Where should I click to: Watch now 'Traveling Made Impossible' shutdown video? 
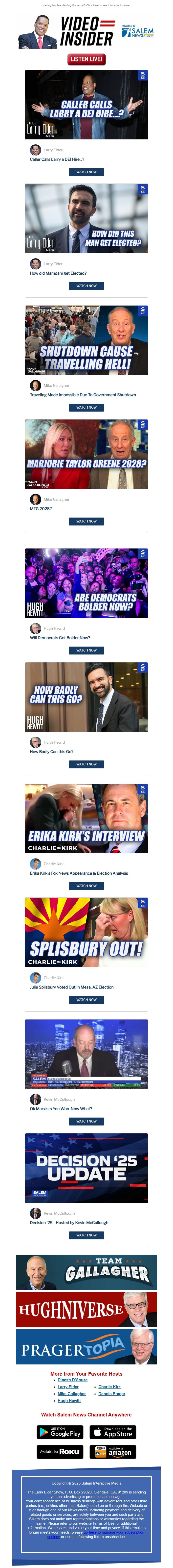(86, 407)
